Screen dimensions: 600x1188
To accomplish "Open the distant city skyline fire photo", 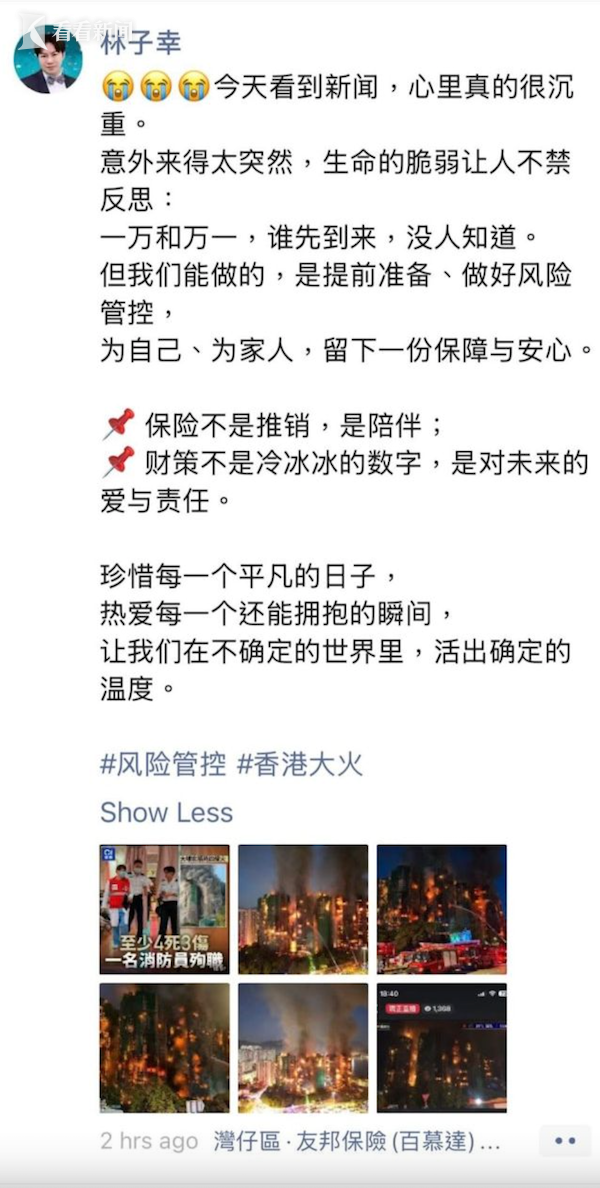I will [302, 1047].
